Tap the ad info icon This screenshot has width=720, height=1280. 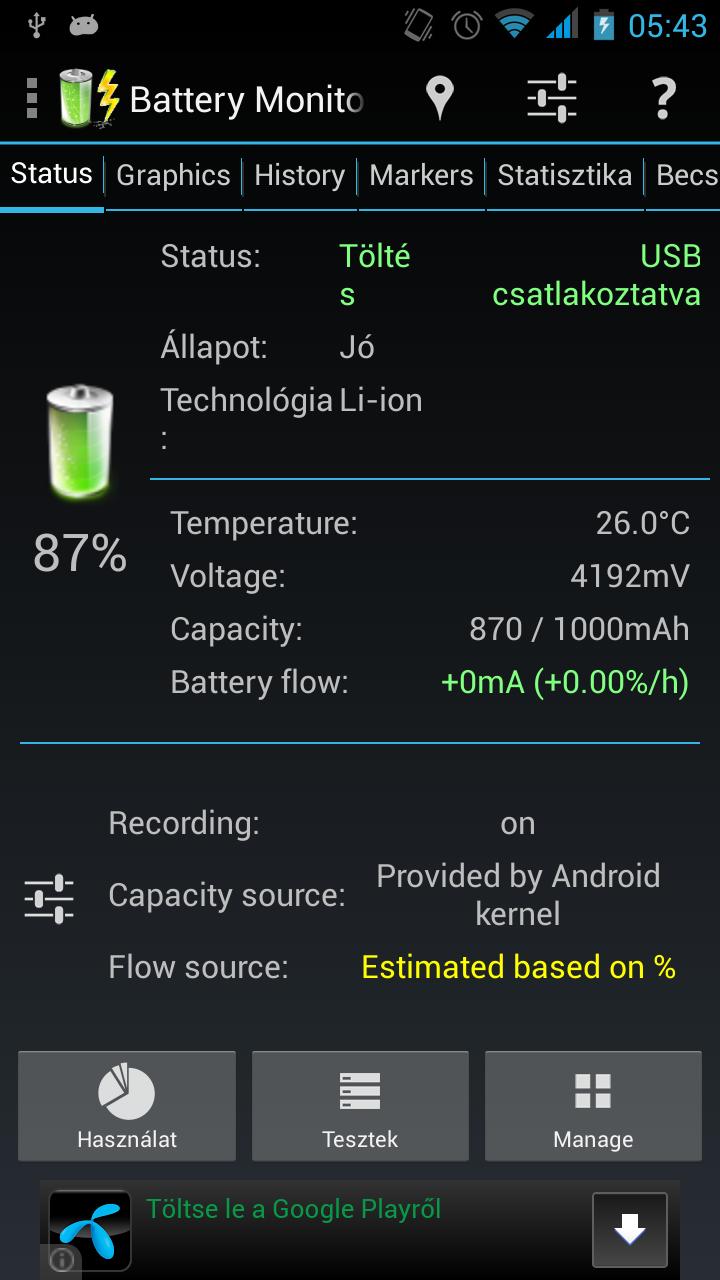60,1260
